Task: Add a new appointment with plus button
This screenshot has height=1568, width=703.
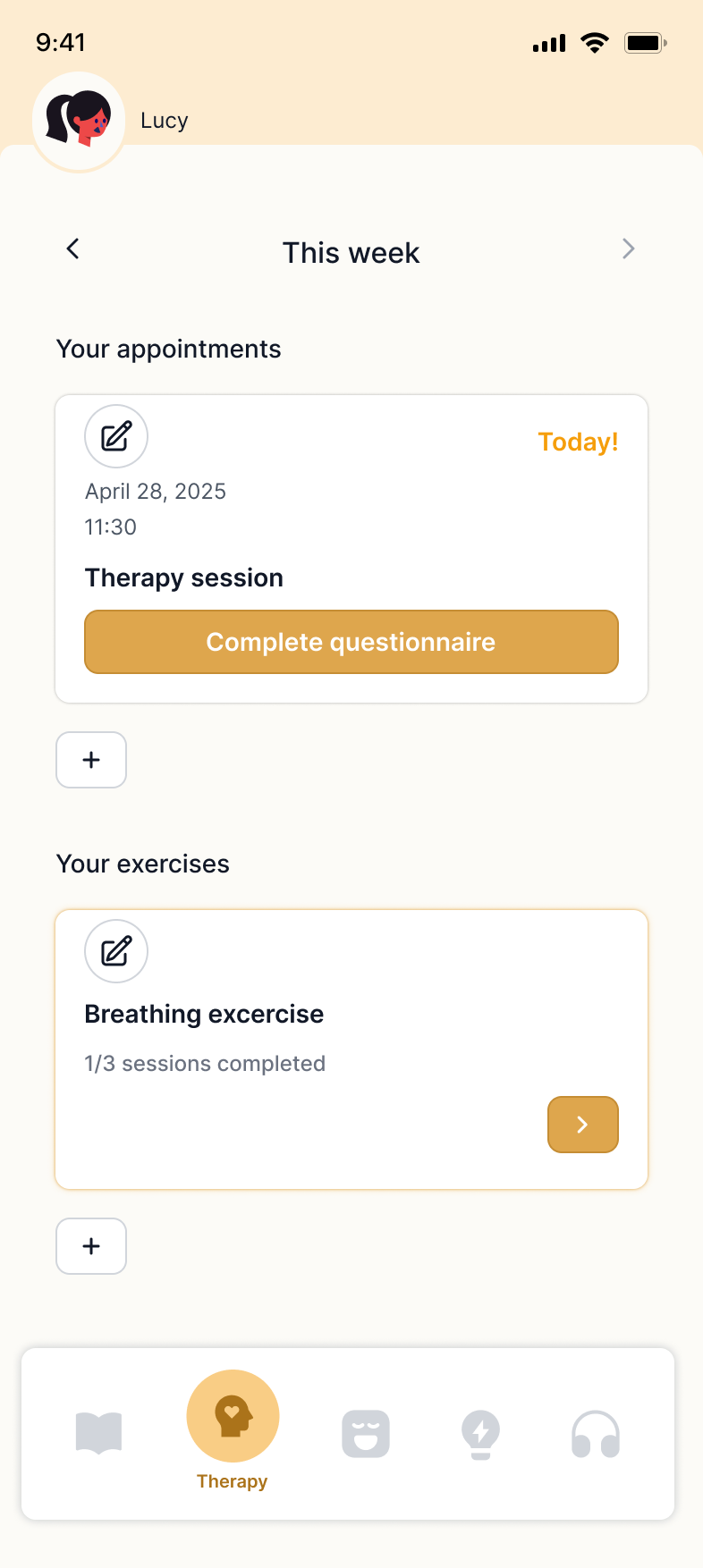Action: tap(90, 759)
